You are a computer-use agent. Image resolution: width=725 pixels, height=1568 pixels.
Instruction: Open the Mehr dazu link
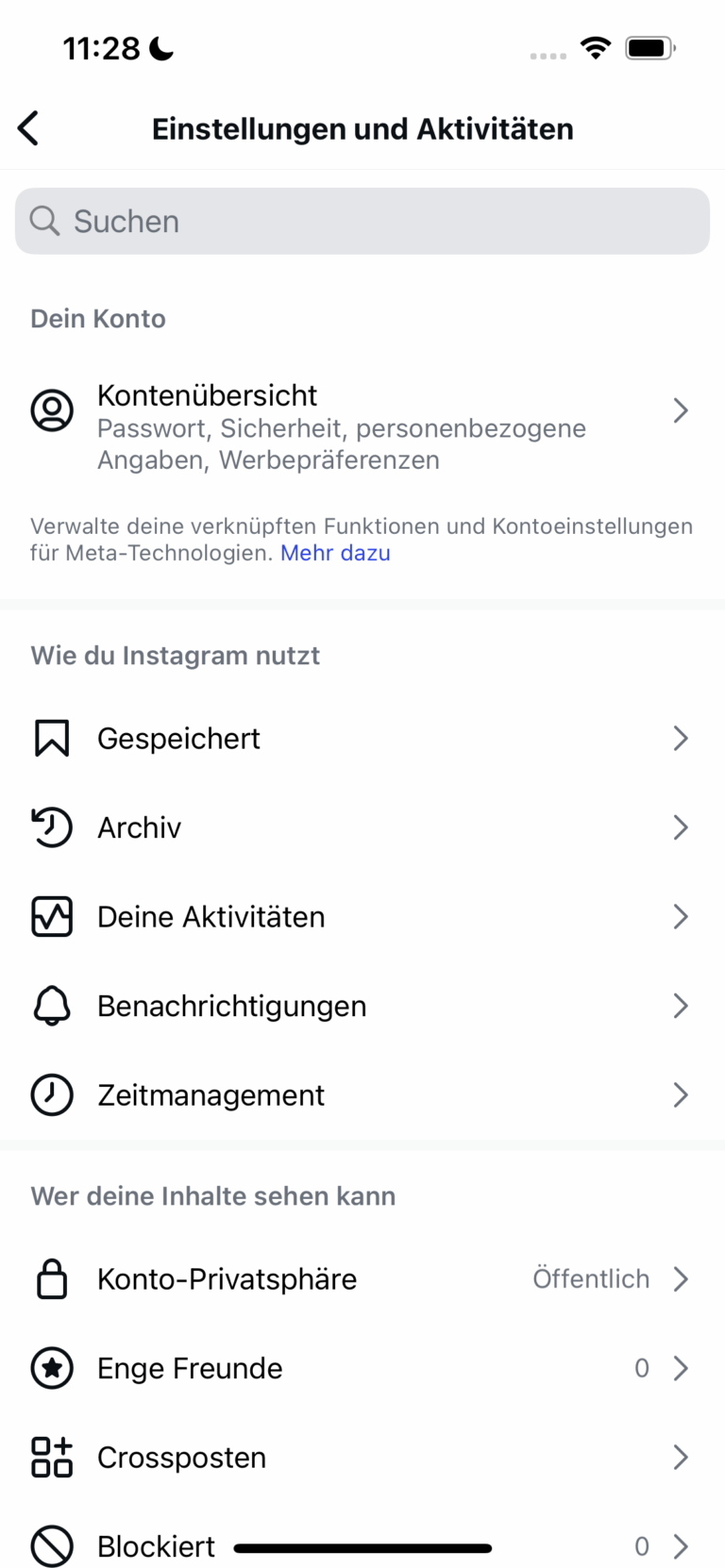(334, 553)
